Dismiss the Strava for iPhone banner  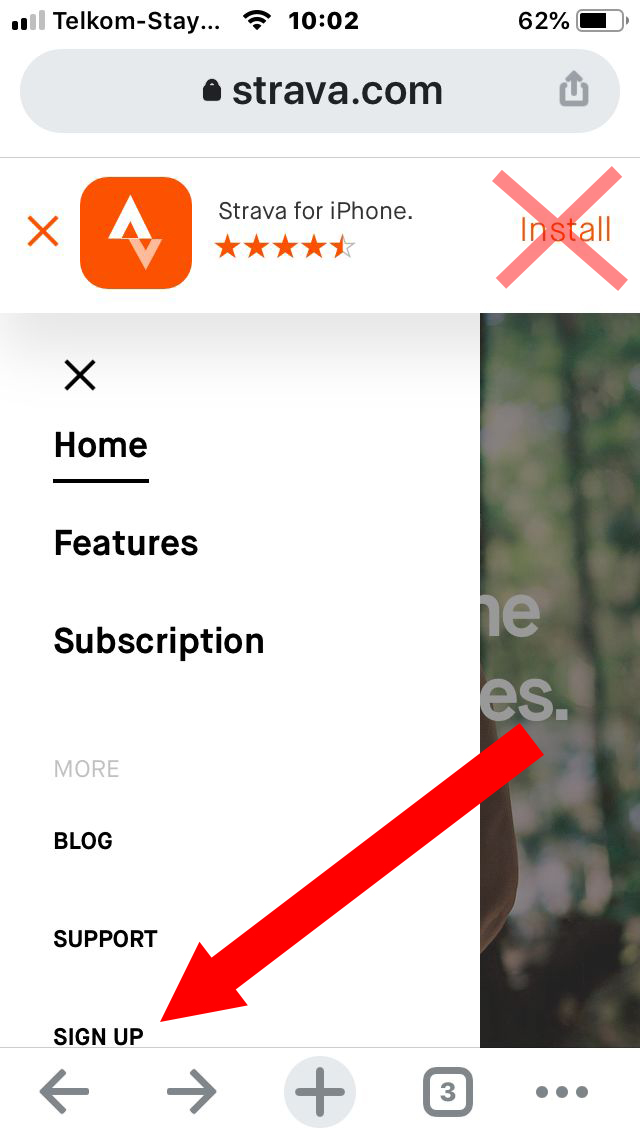pos(43,232)
